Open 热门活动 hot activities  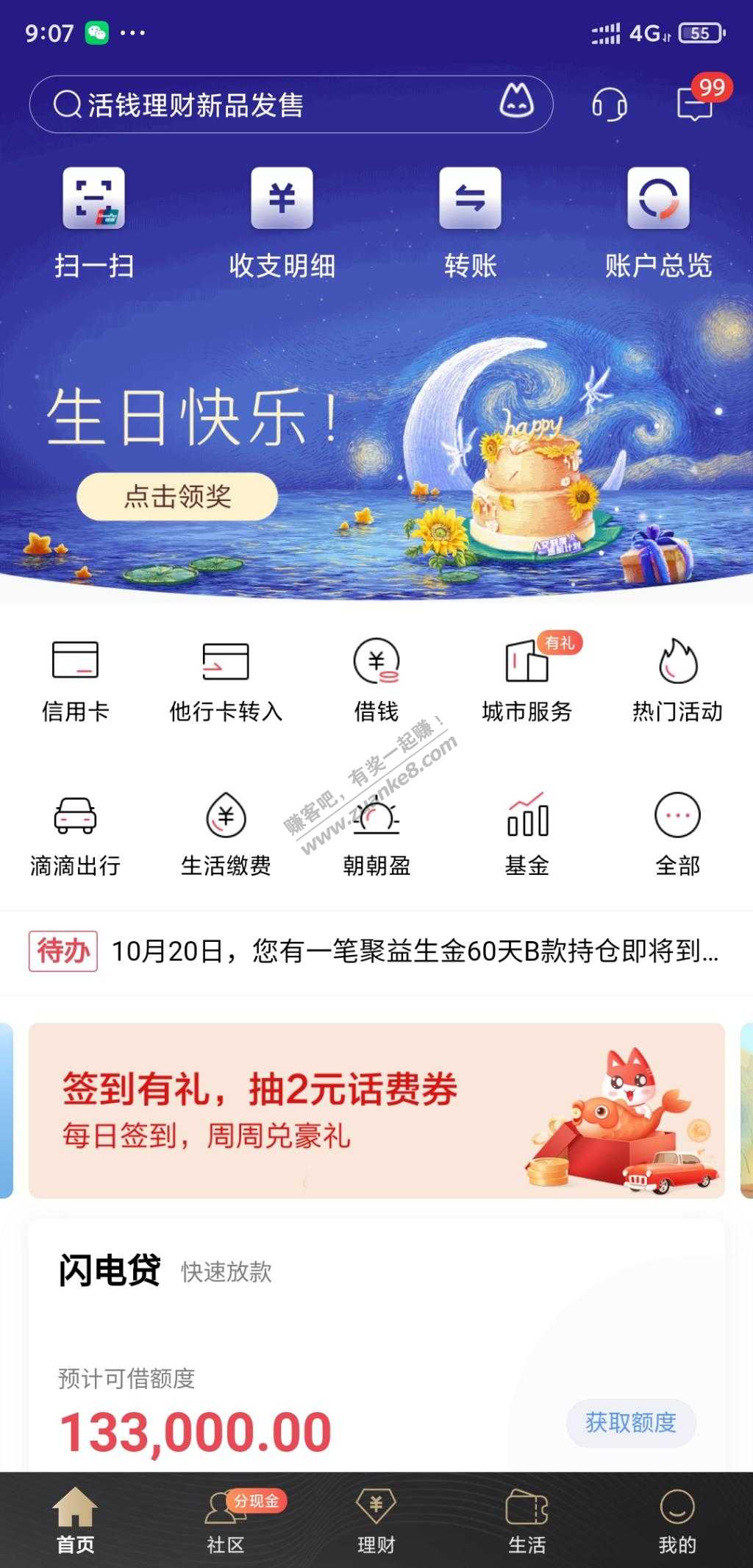pyautogui.click(x=677, y=679)
